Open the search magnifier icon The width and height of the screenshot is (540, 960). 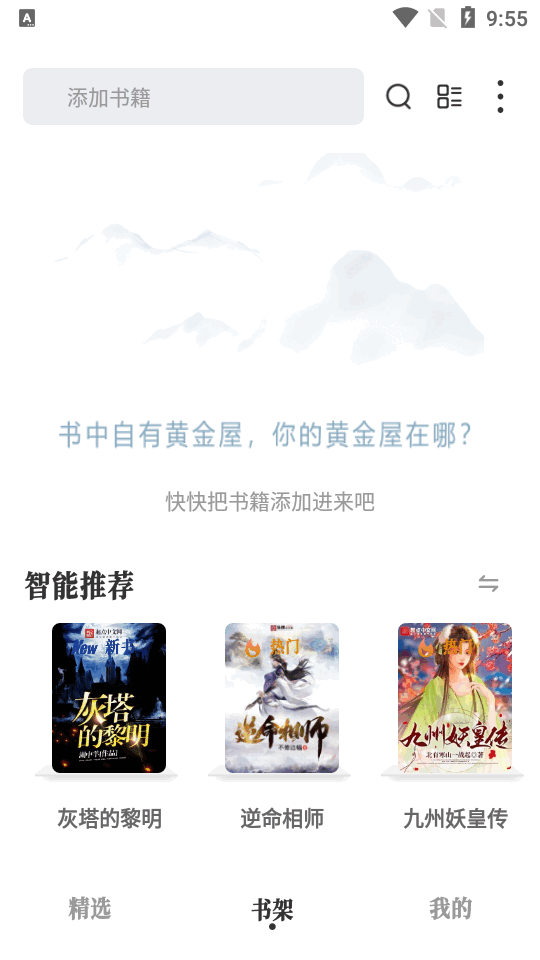tap(399, 97)
